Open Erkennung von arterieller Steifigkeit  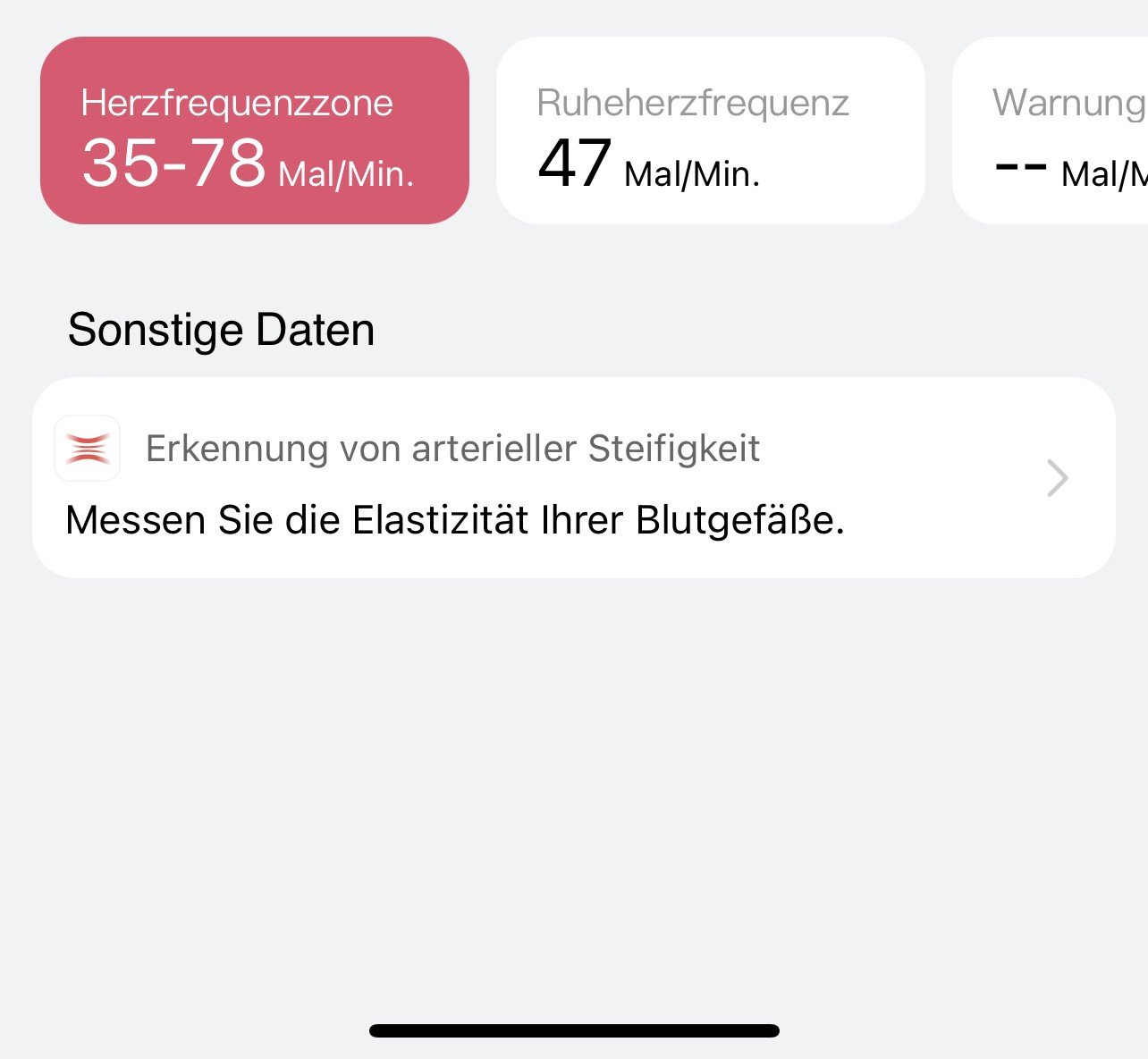pos(573,478)
